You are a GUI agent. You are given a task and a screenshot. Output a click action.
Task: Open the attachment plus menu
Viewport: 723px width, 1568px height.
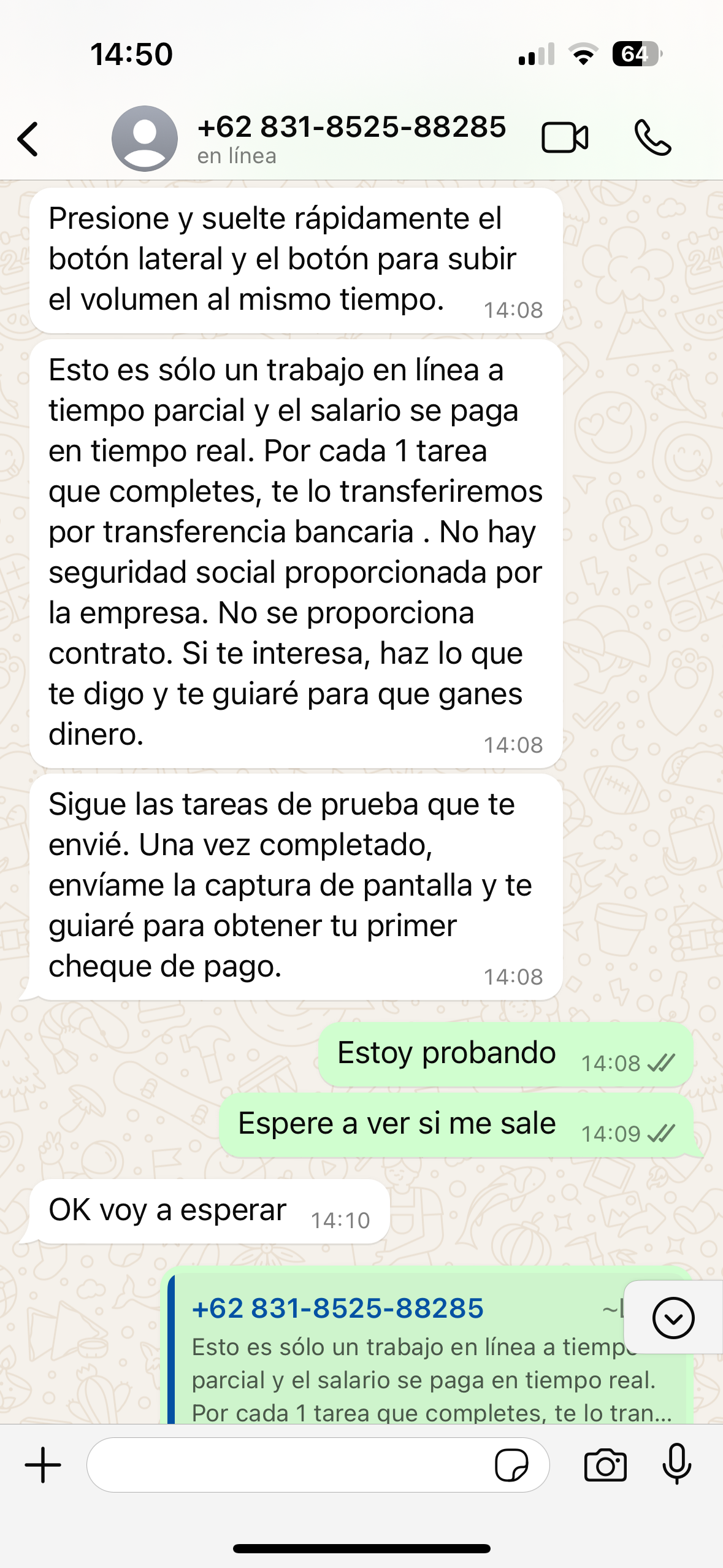click(43, 1465)
